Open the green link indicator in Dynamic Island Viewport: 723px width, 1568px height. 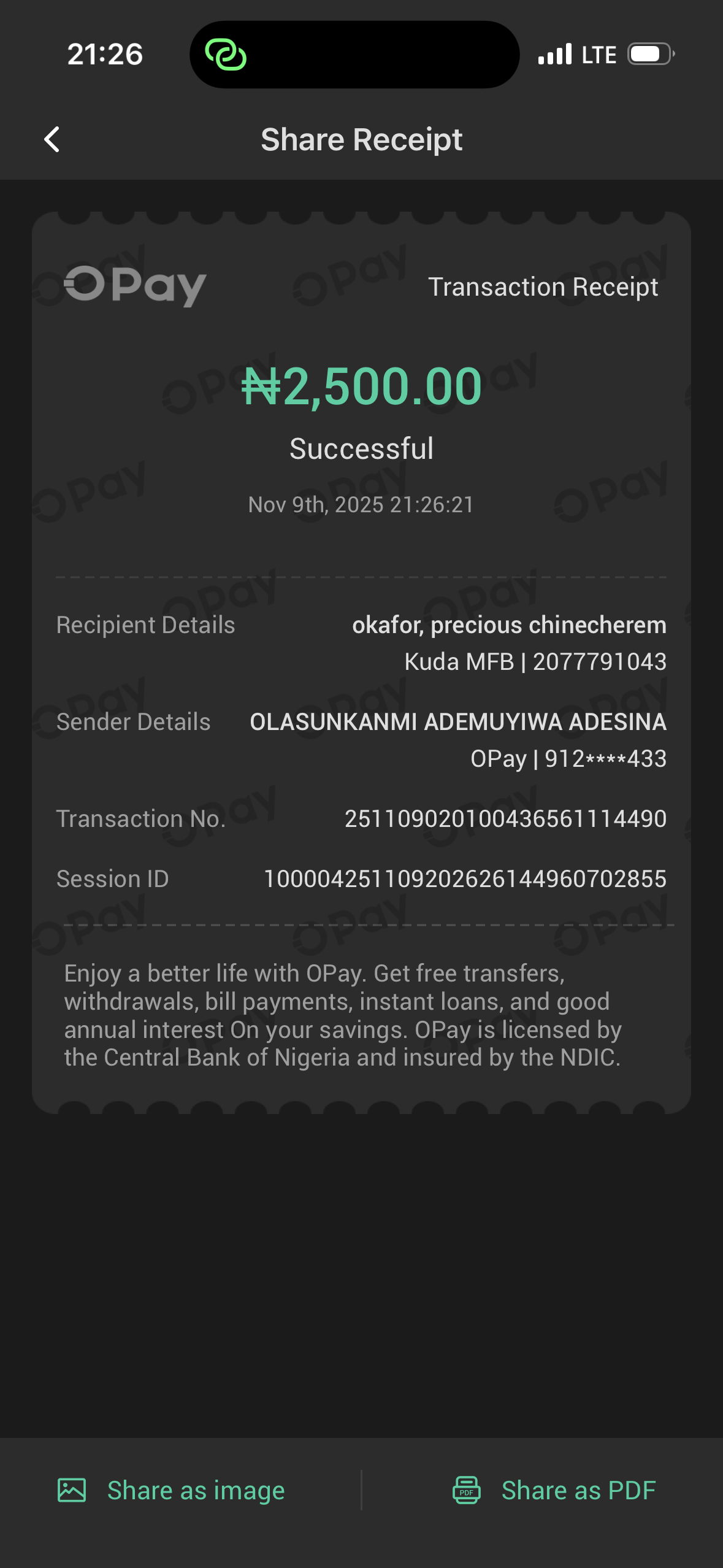click(226, 55)
